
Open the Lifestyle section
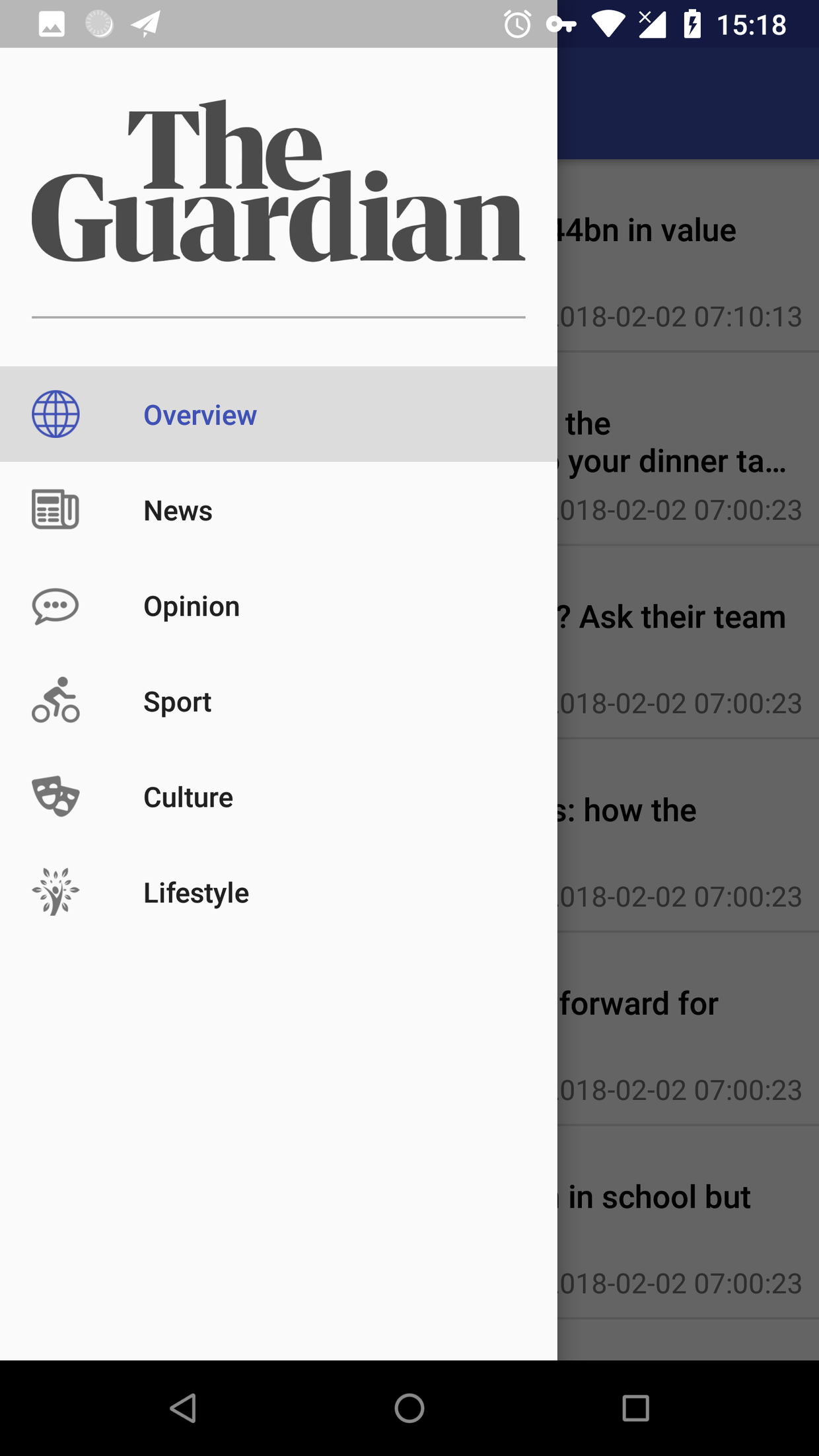pyautogui.click(x=196, y=893)
